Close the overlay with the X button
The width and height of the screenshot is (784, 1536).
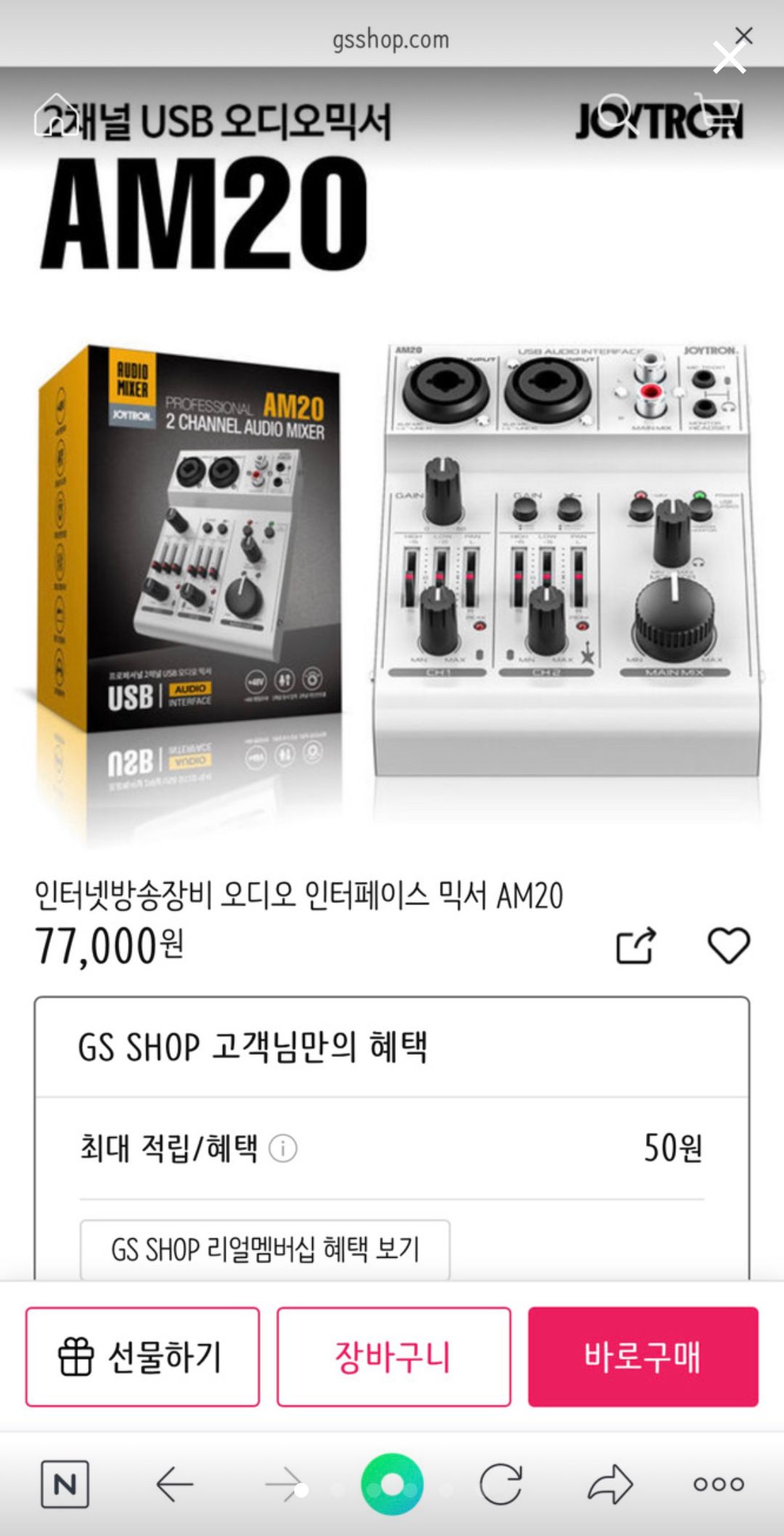(730, 58)
